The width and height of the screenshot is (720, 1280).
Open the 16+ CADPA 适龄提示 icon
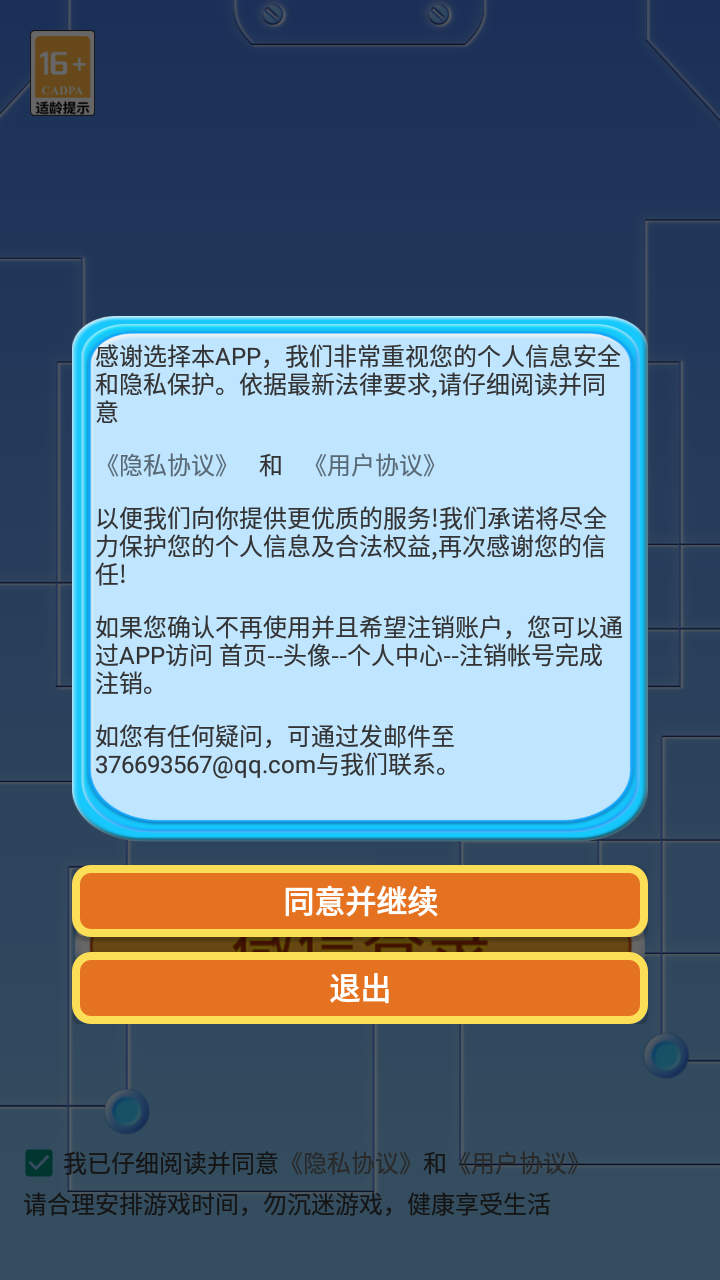coord(63,73)
